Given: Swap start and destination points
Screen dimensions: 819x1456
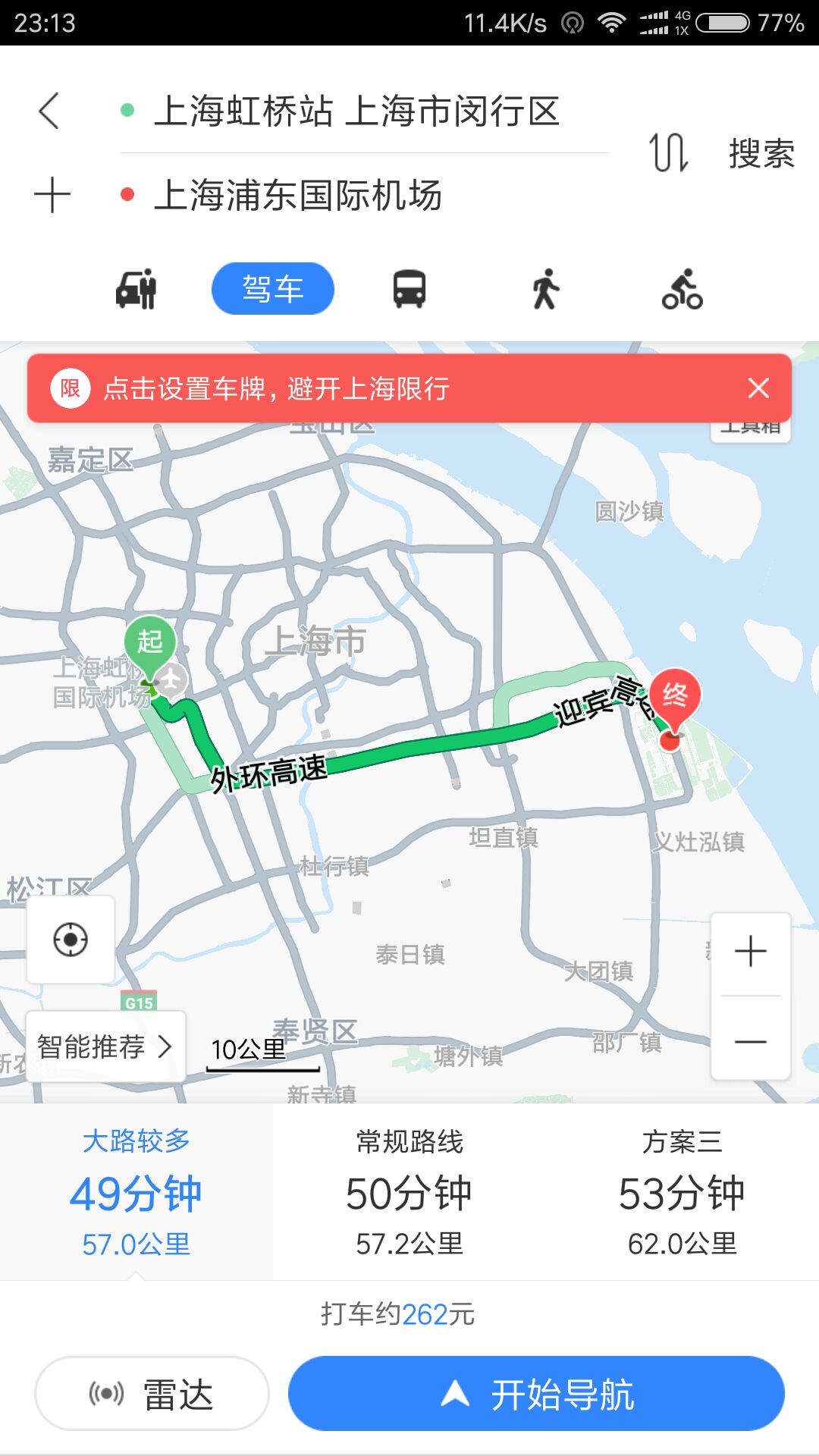Looking at the screenshot, I should click(x=668, y=153).
